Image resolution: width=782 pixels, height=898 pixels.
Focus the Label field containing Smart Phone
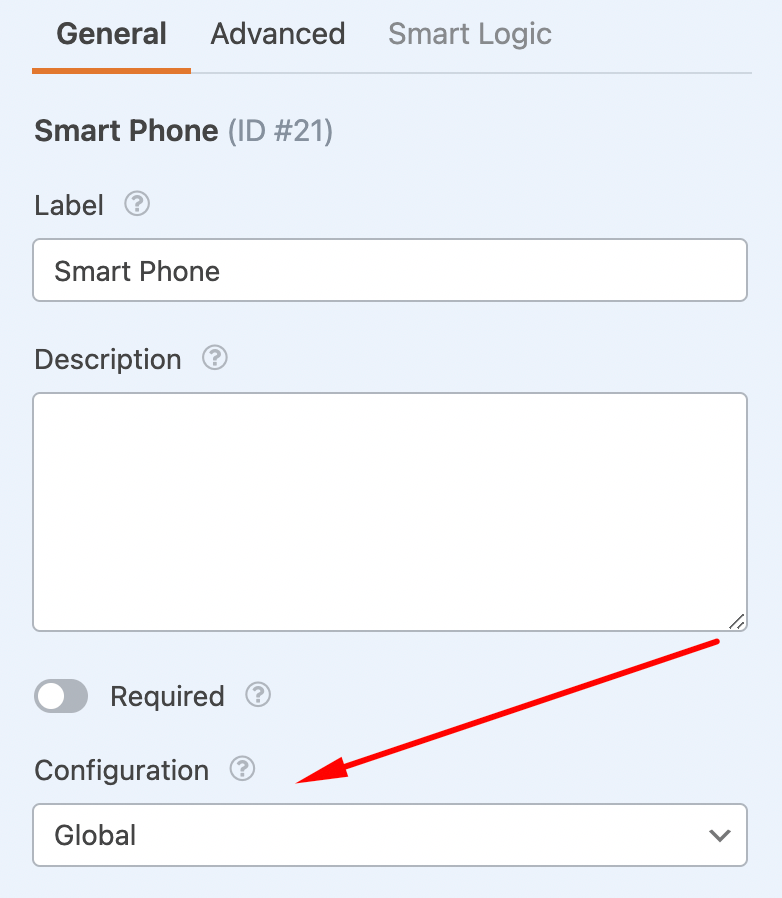point(390,270)
